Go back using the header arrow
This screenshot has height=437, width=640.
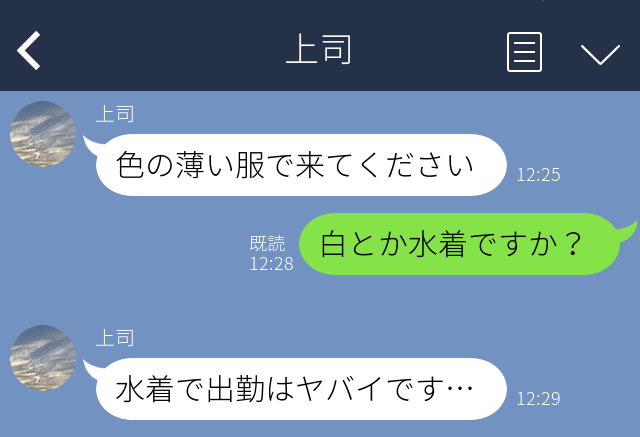pos(29,50)
